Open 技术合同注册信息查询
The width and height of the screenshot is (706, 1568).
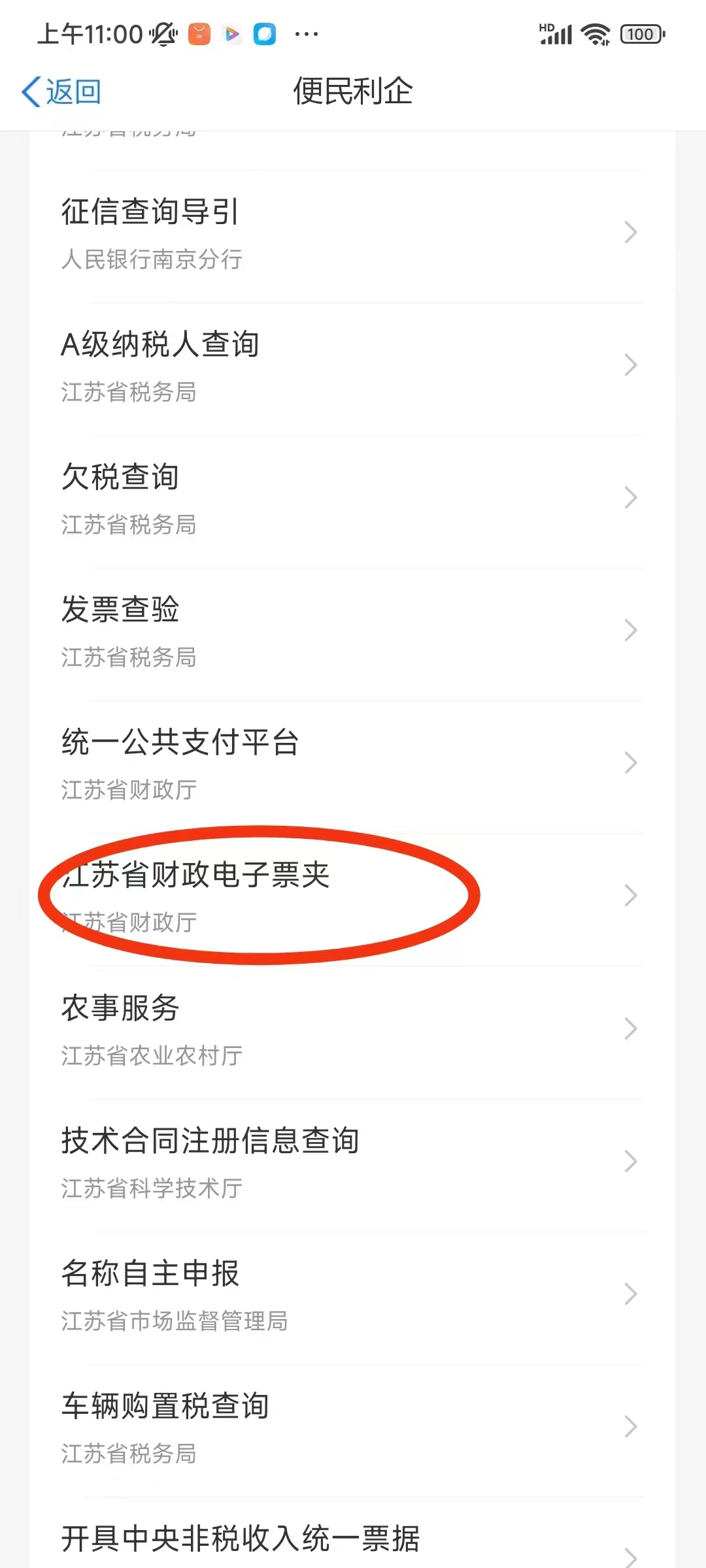point(352,1166)
